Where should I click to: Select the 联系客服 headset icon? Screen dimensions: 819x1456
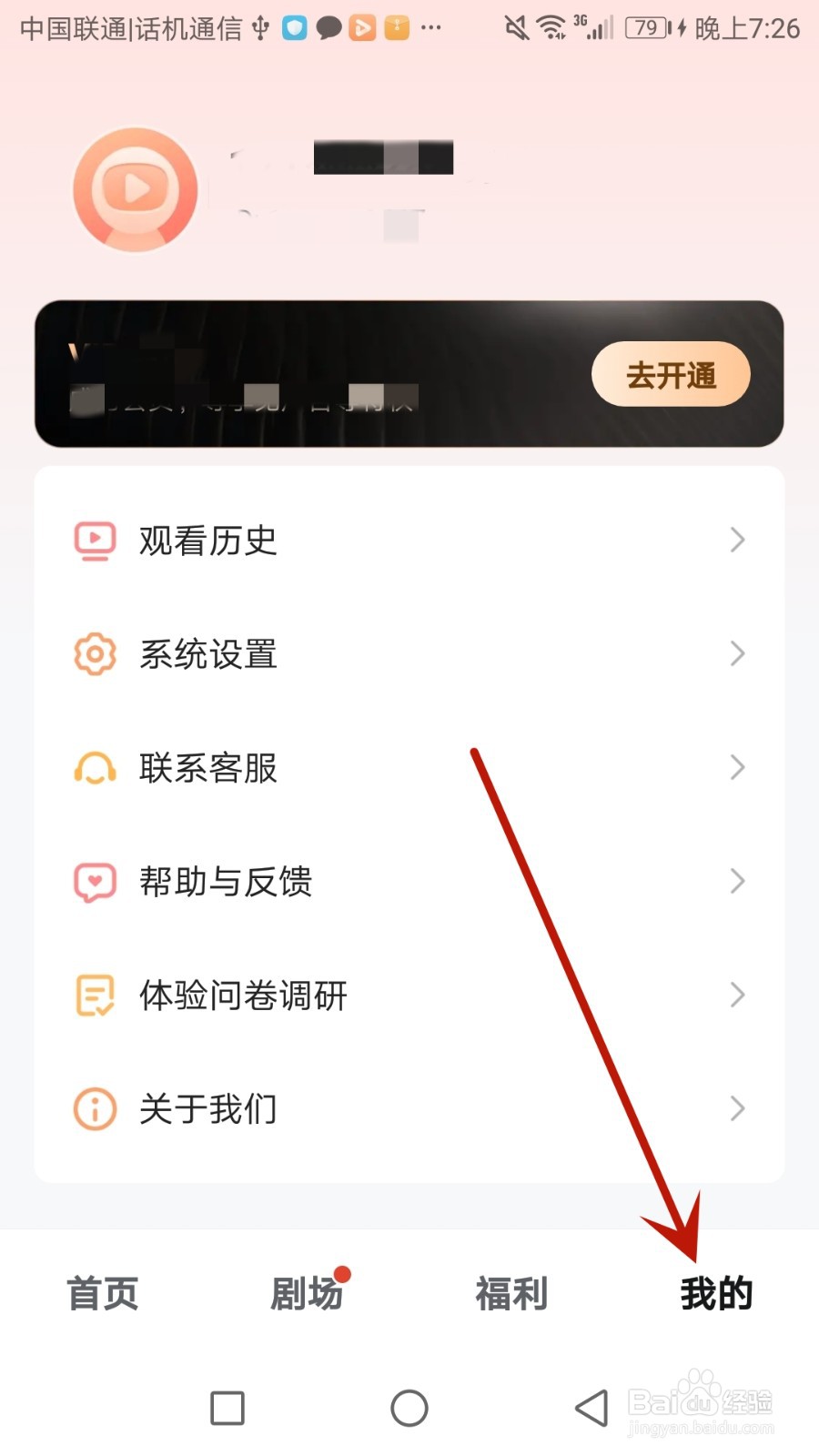[93, 767]
